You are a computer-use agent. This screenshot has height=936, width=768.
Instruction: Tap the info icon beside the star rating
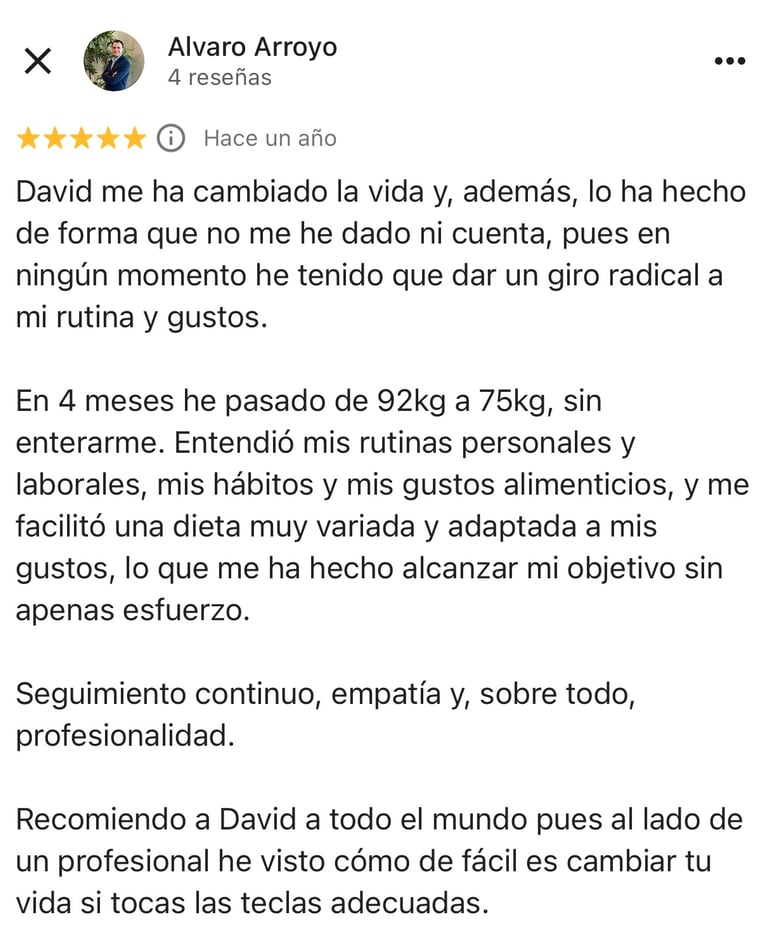point(171,138)
